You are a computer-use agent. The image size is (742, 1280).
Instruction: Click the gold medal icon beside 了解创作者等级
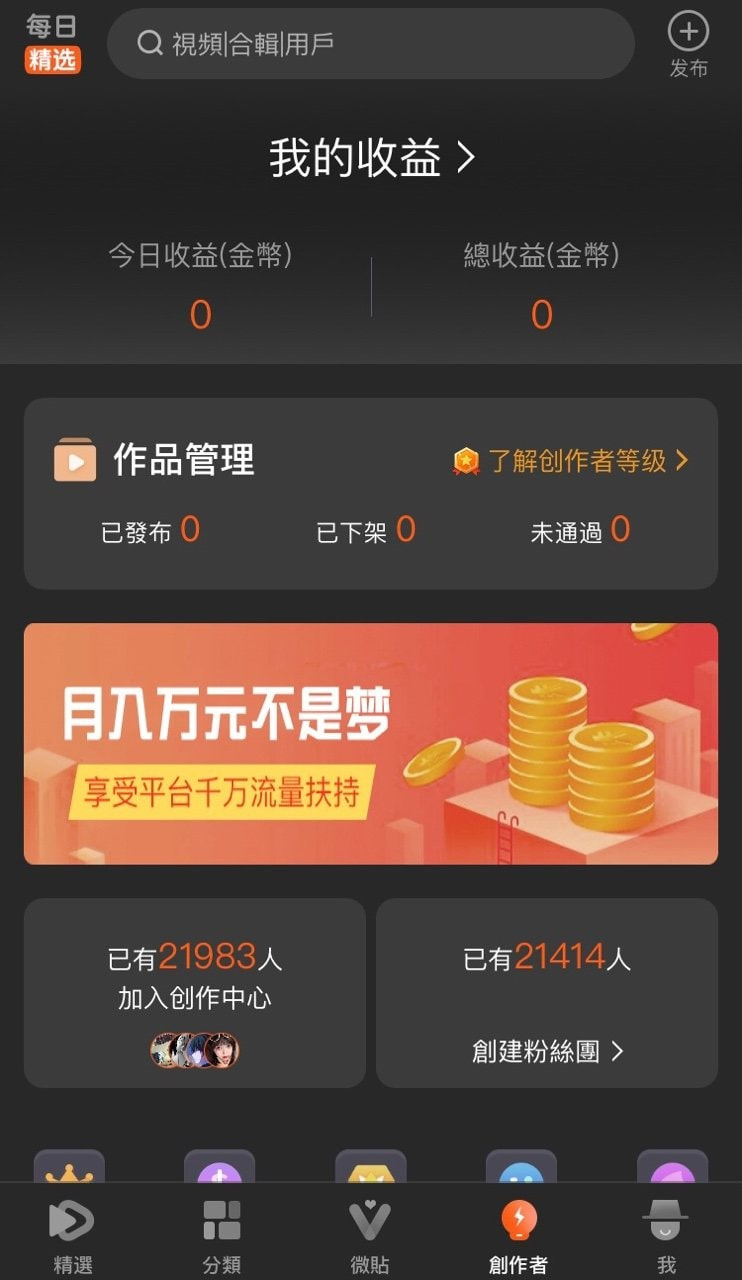[466, 461]
